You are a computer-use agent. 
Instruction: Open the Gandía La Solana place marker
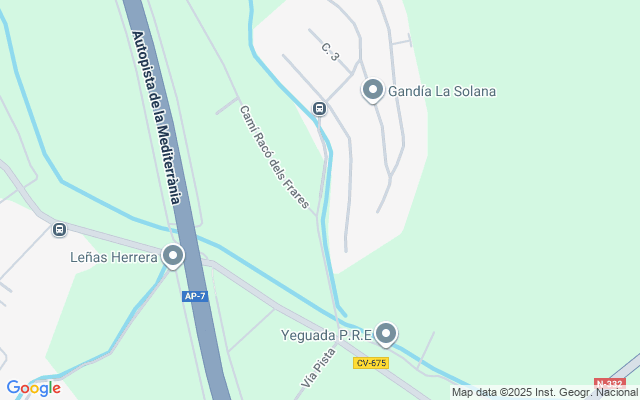pos(373,91)
